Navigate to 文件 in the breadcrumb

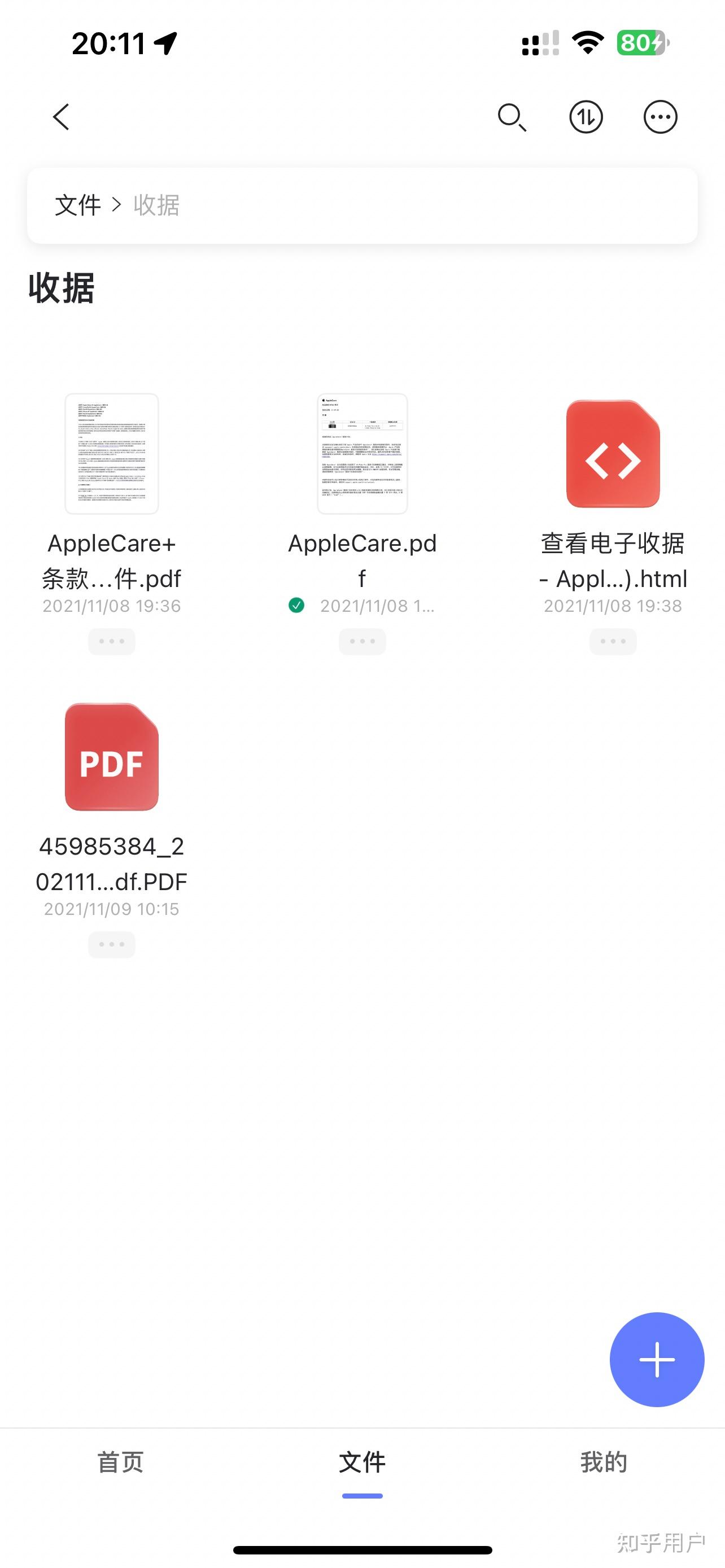tap(78, 206)
